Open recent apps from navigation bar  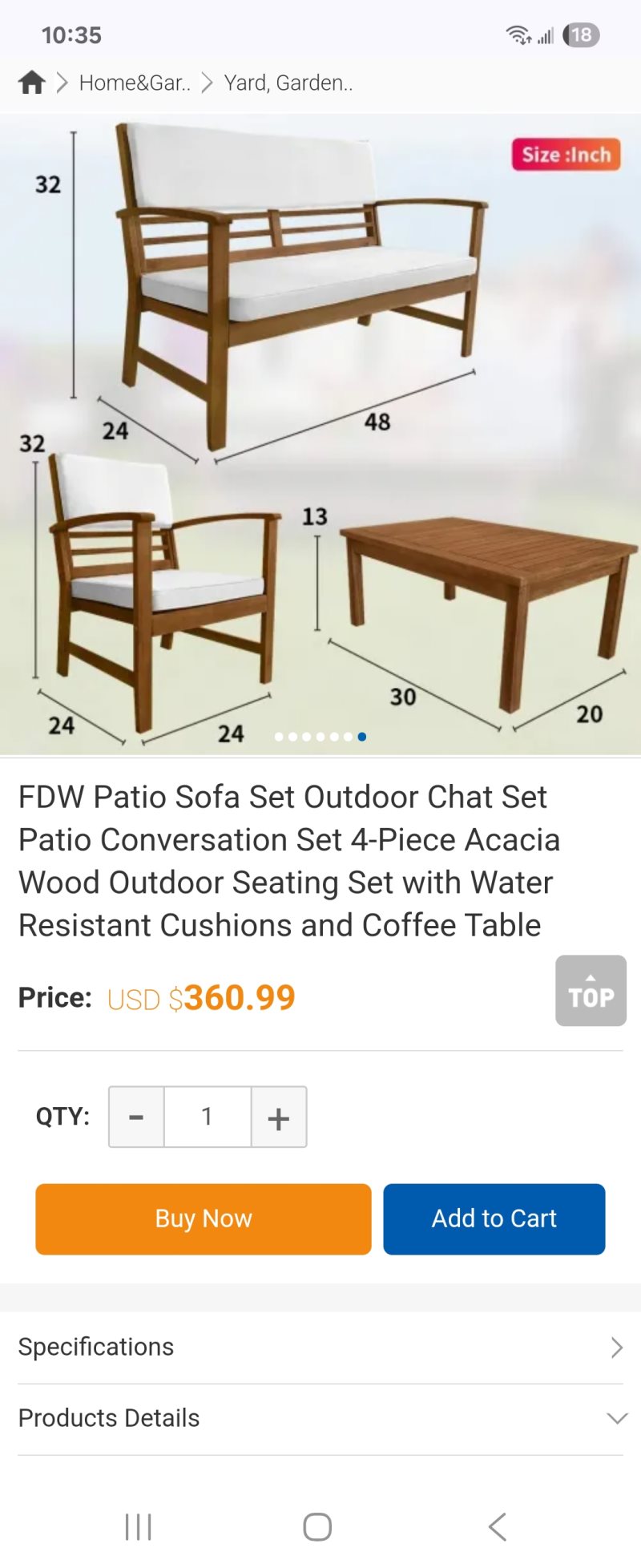139,1526
